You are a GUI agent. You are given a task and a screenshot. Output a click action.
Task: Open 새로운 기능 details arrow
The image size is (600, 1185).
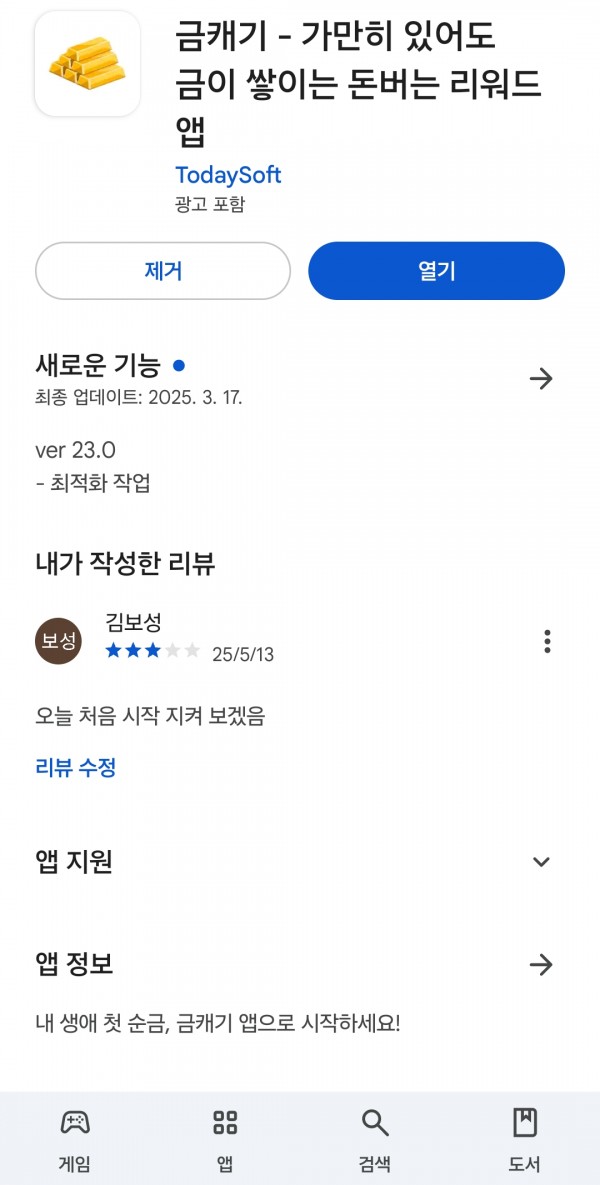541,379
